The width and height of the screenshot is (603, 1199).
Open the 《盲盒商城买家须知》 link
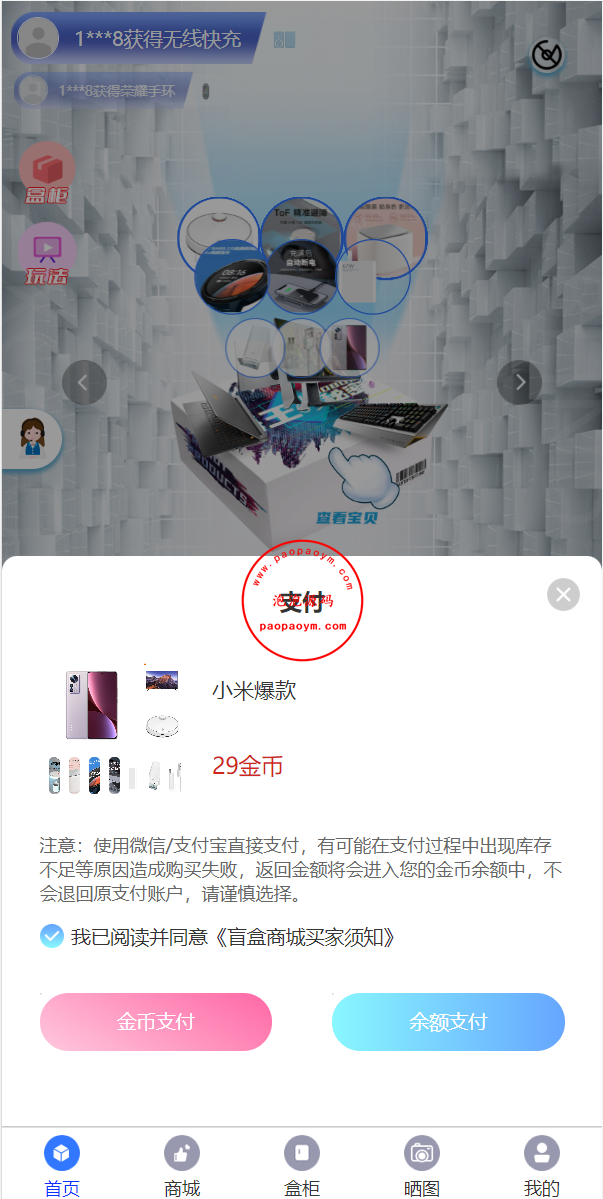click(x=307, y=937)
